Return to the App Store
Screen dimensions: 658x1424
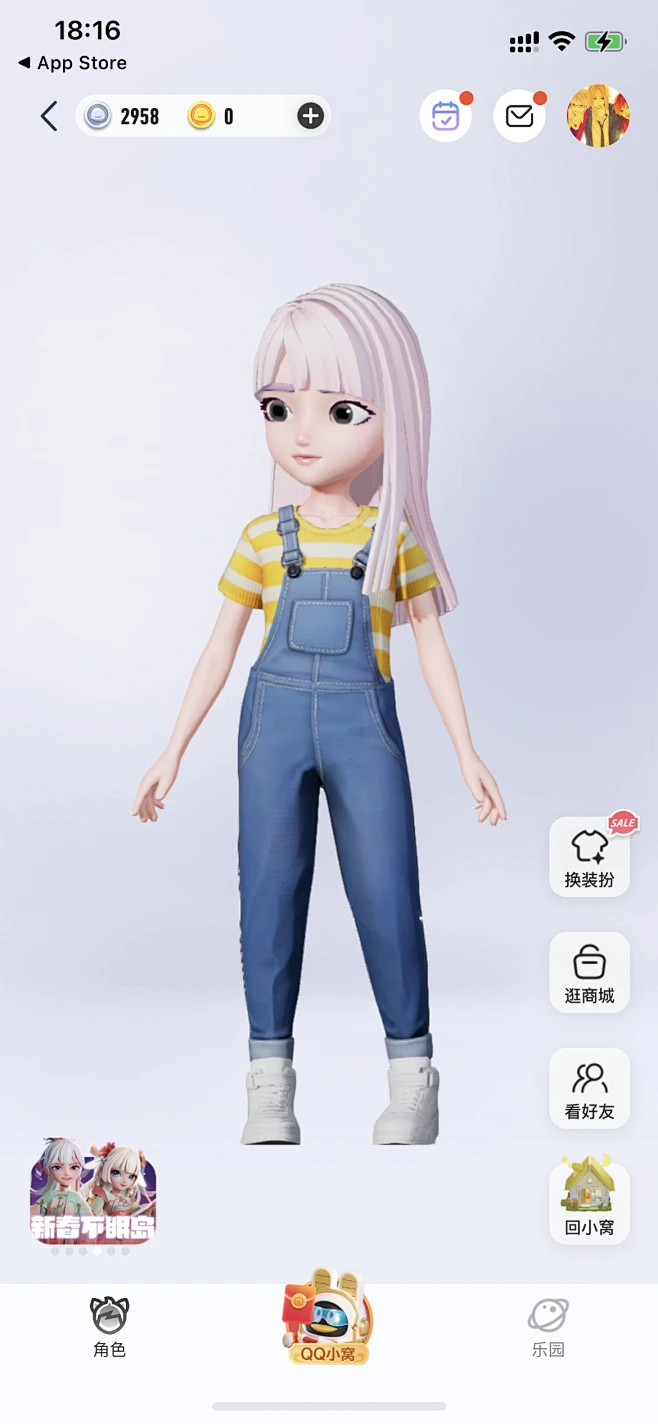(x=73, y=63)
